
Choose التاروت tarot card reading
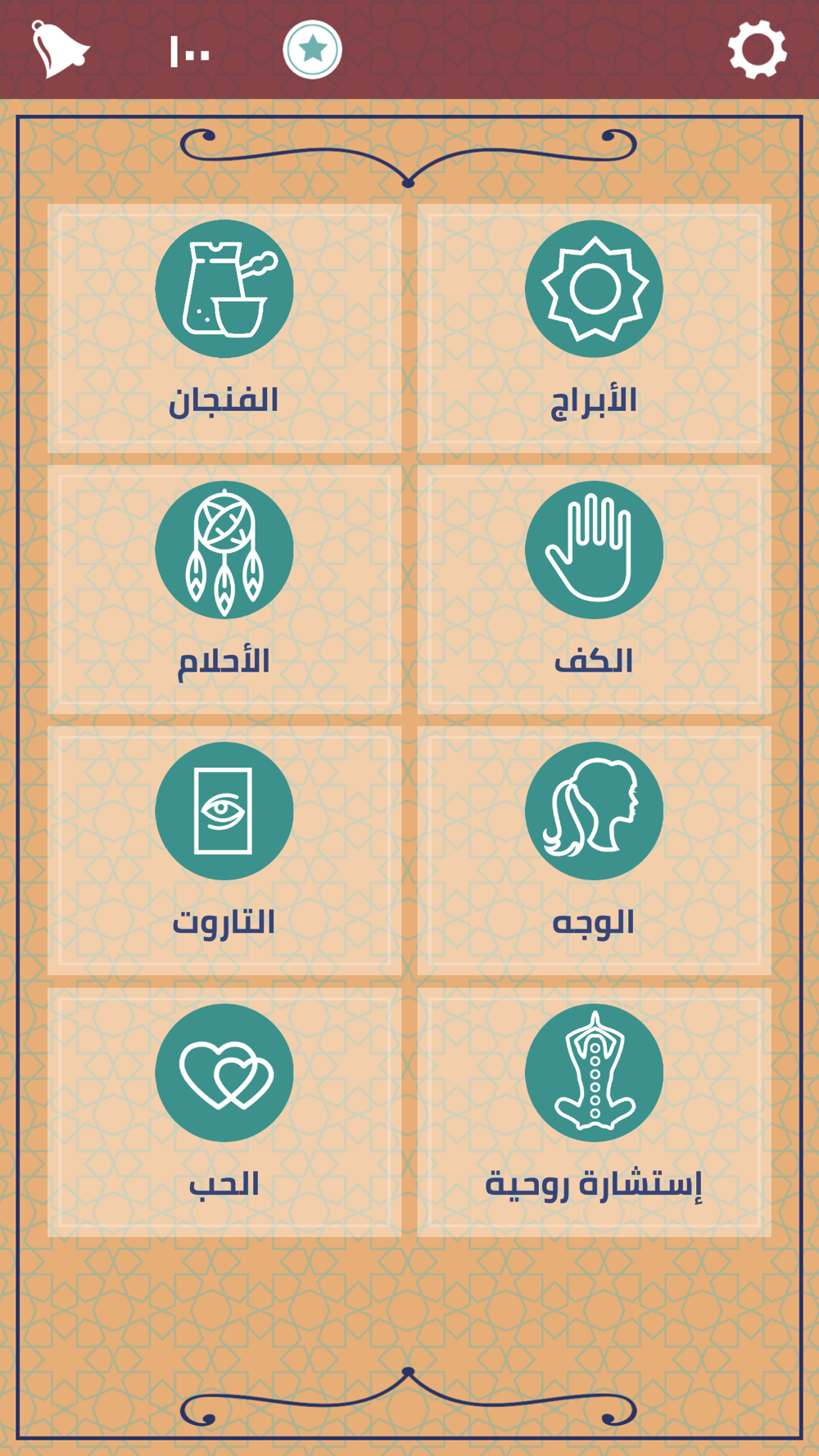pyautogui.click(x=224, y=851)
